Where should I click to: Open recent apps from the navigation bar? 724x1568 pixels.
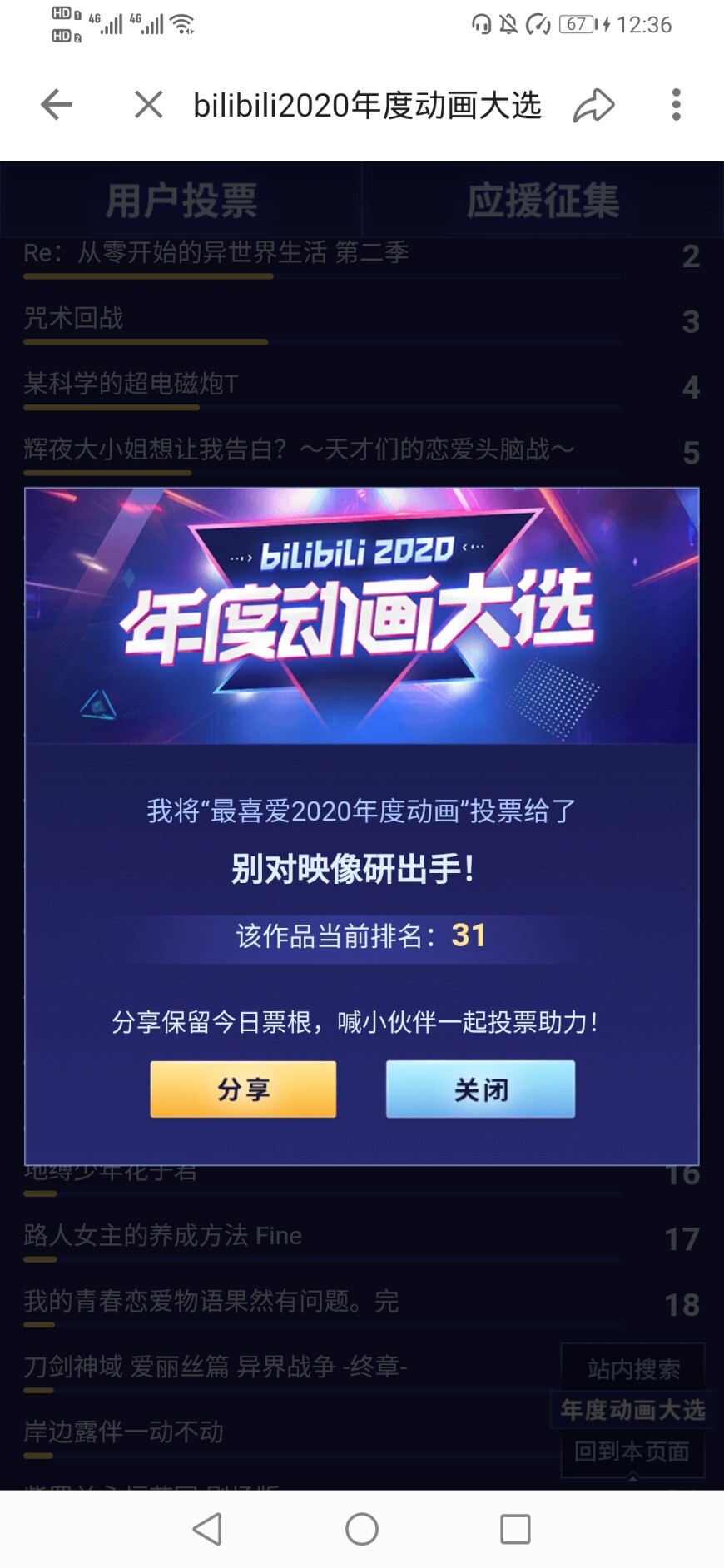515,1529
